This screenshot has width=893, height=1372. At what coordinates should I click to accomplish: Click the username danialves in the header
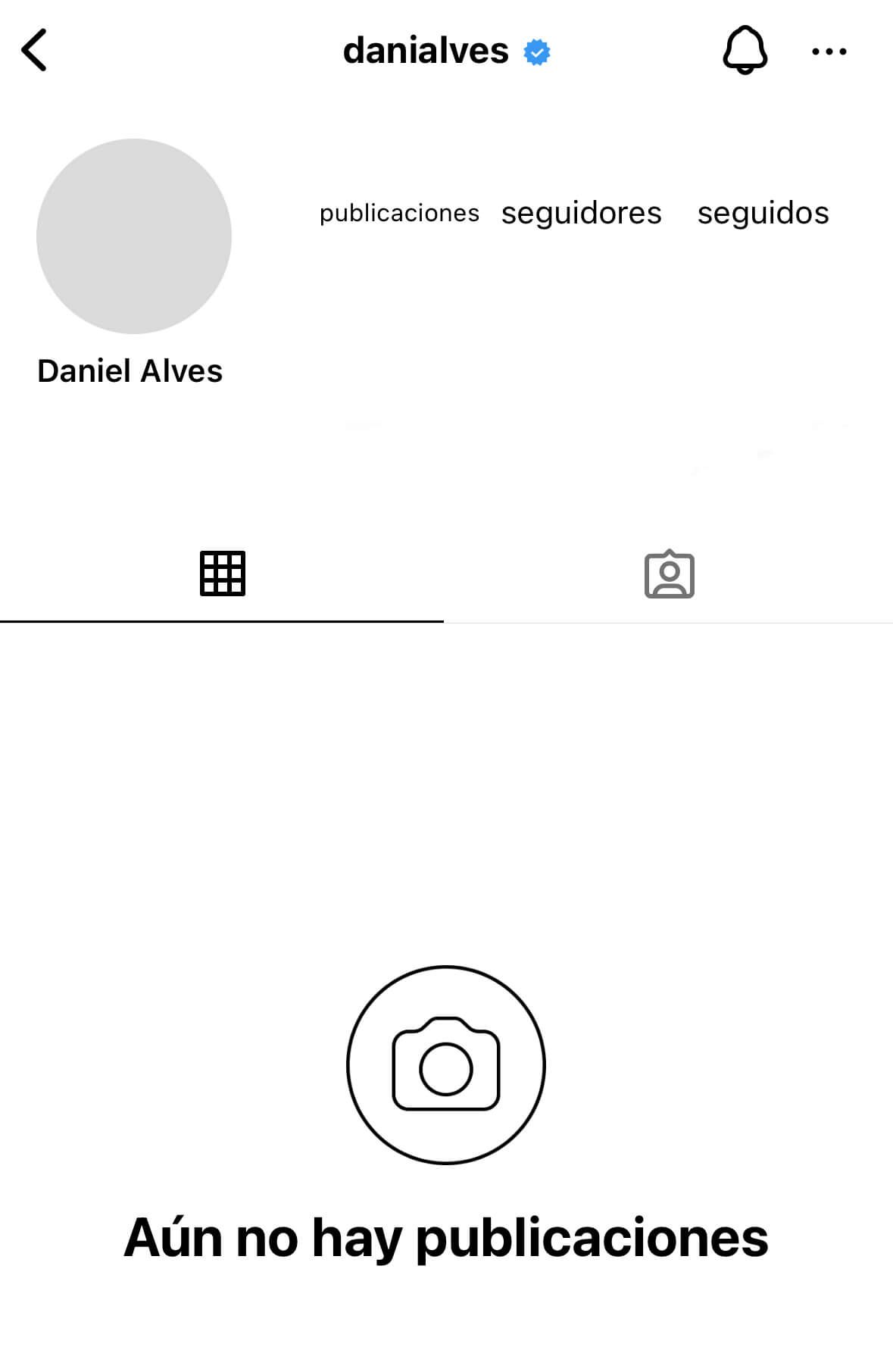(x=426, y=50)
